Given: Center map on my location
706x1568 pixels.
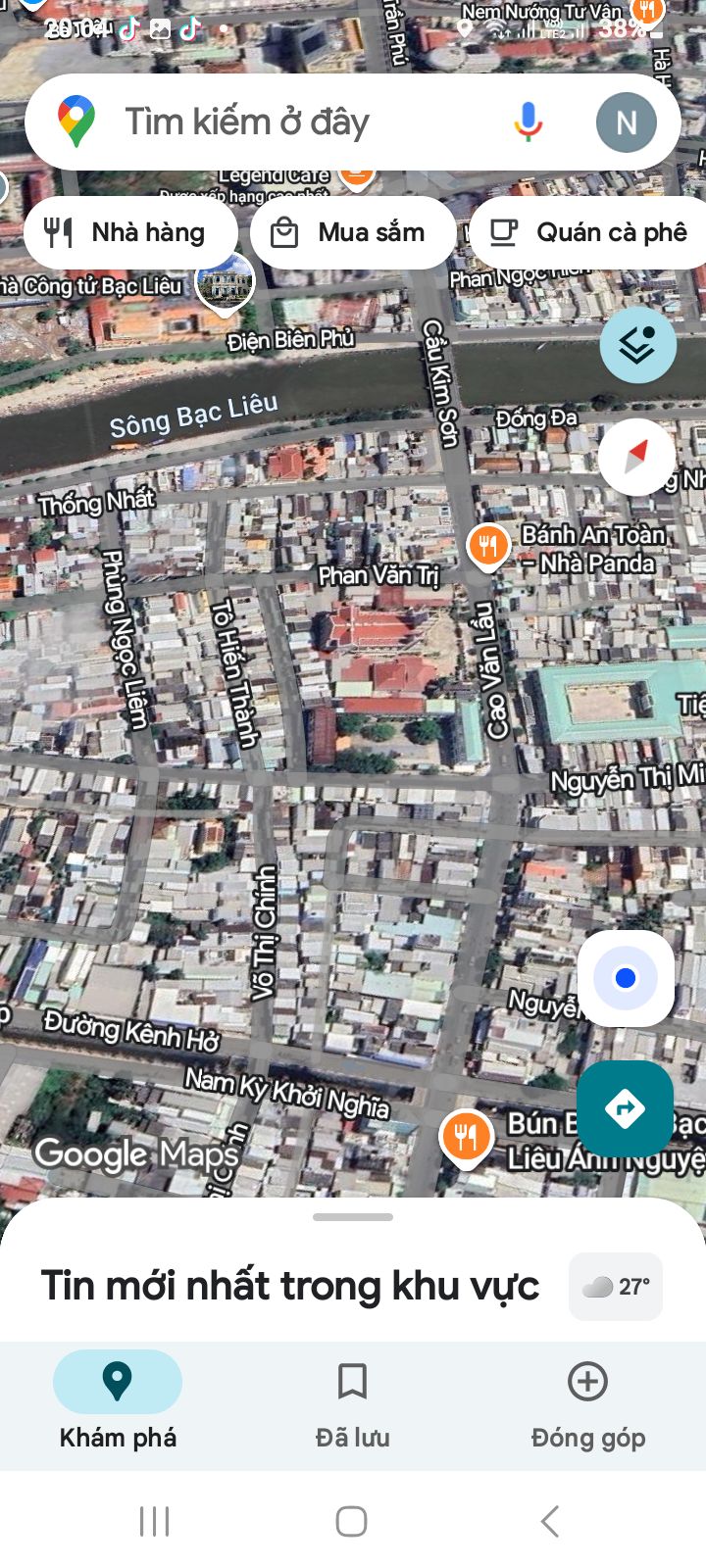Looking at the screenshot, I should pos(626,978).
